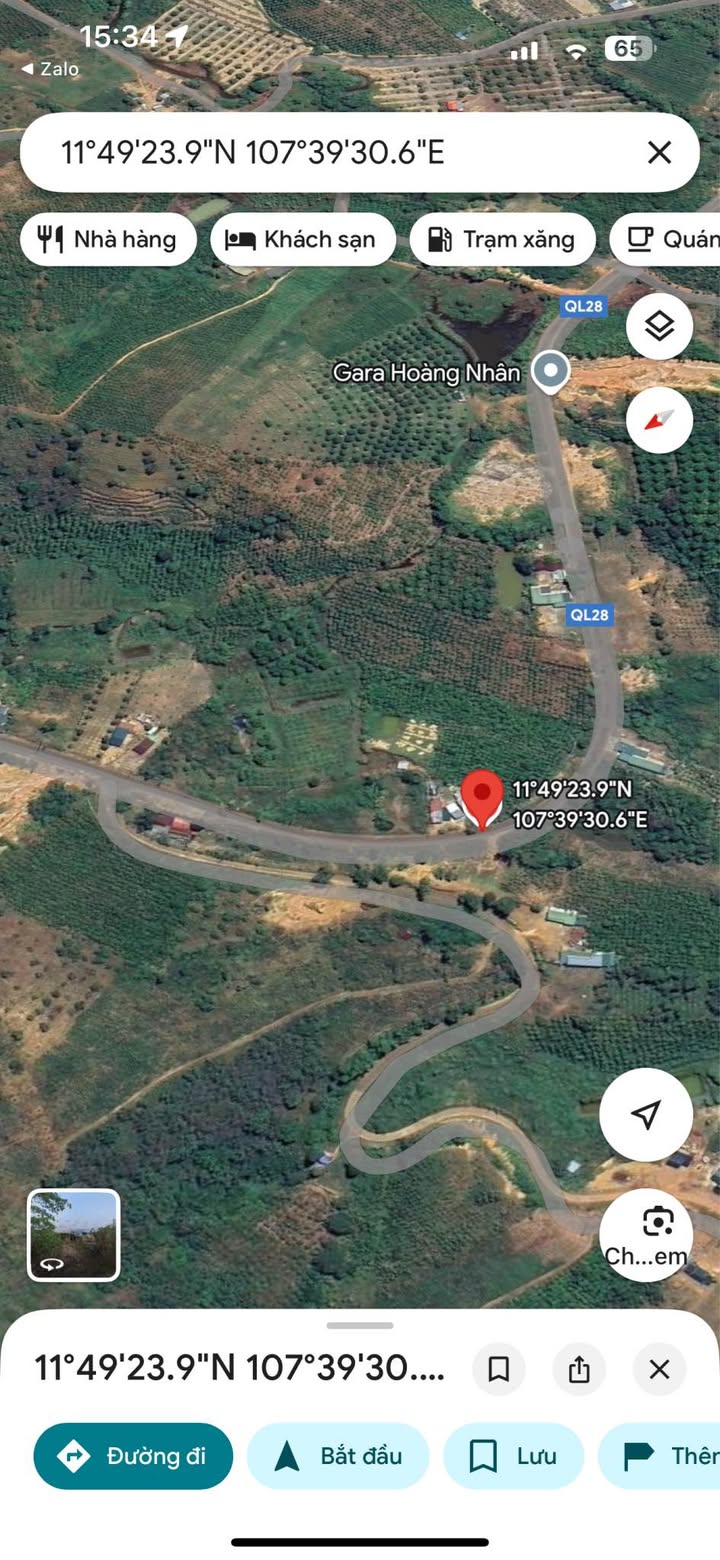The height and width of the screenshot is (1560, 720).
Task: Start navigation with Bắt đầu
Action: point(338,1456)
